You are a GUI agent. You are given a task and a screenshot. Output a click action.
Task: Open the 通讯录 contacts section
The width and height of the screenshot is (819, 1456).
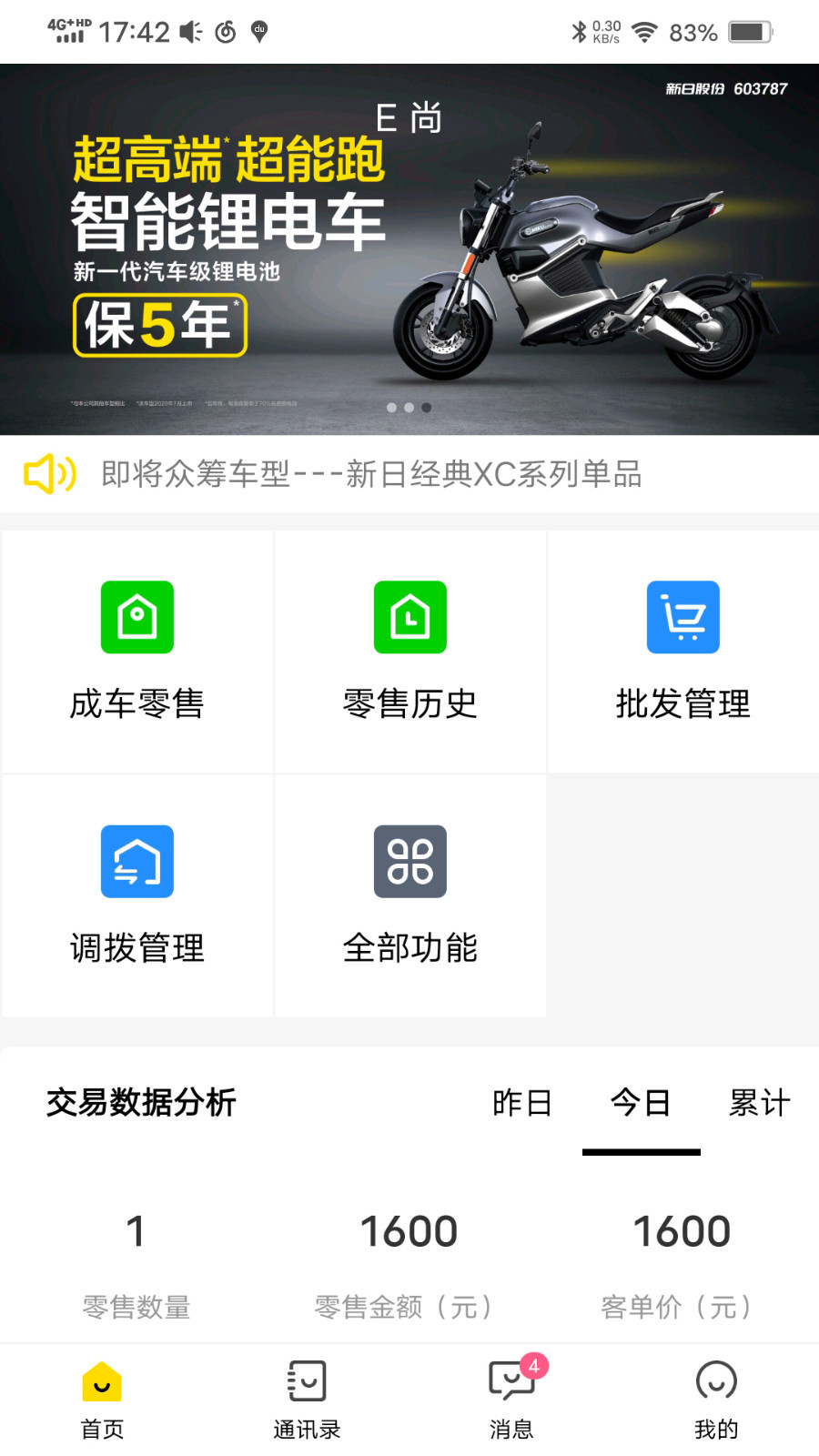306,1397
